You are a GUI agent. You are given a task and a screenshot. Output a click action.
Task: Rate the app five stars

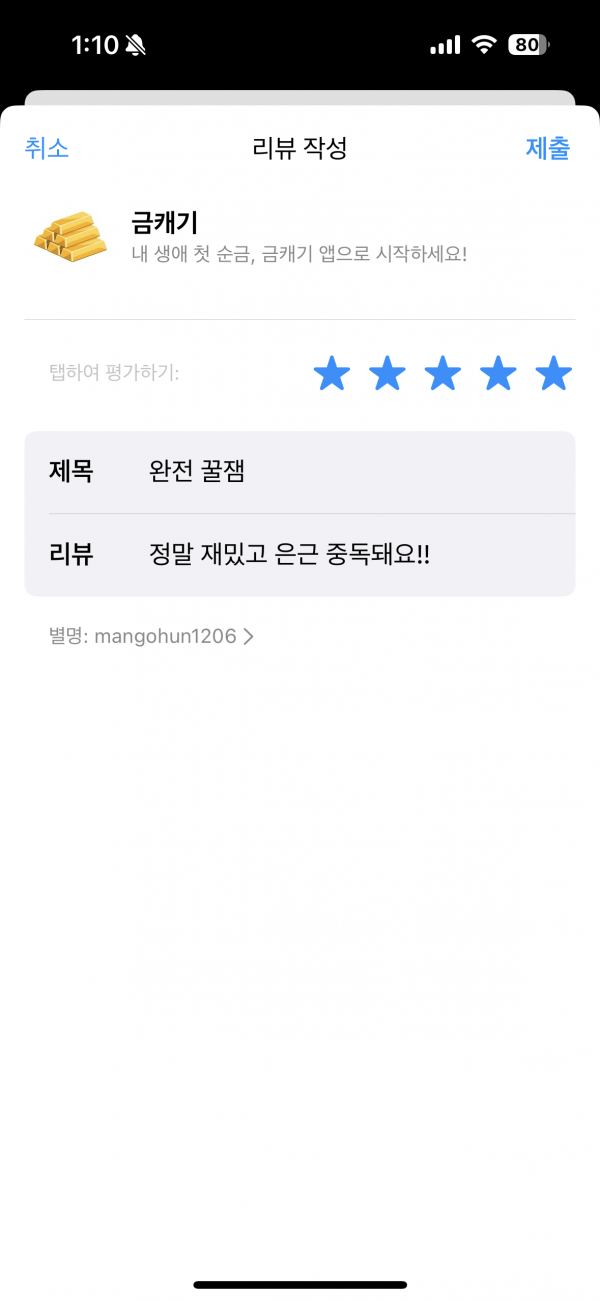(x=553, y=374)
